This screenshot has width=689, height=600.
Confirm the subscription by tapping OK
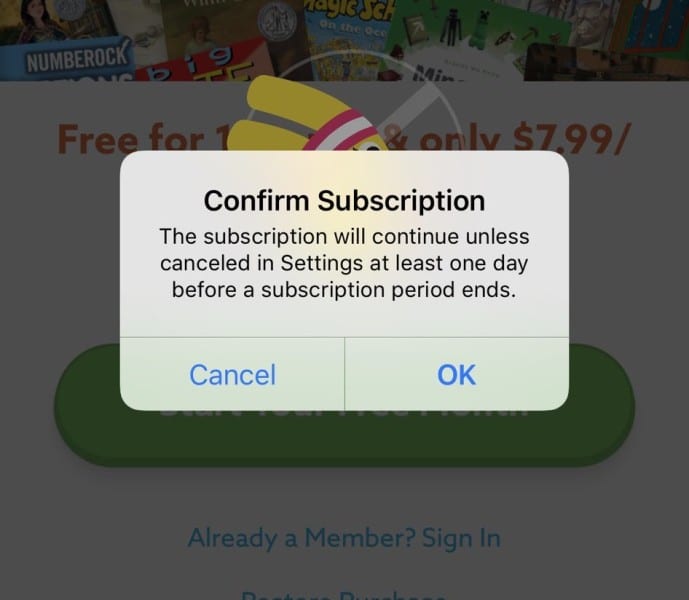click(x=456, y=375)
